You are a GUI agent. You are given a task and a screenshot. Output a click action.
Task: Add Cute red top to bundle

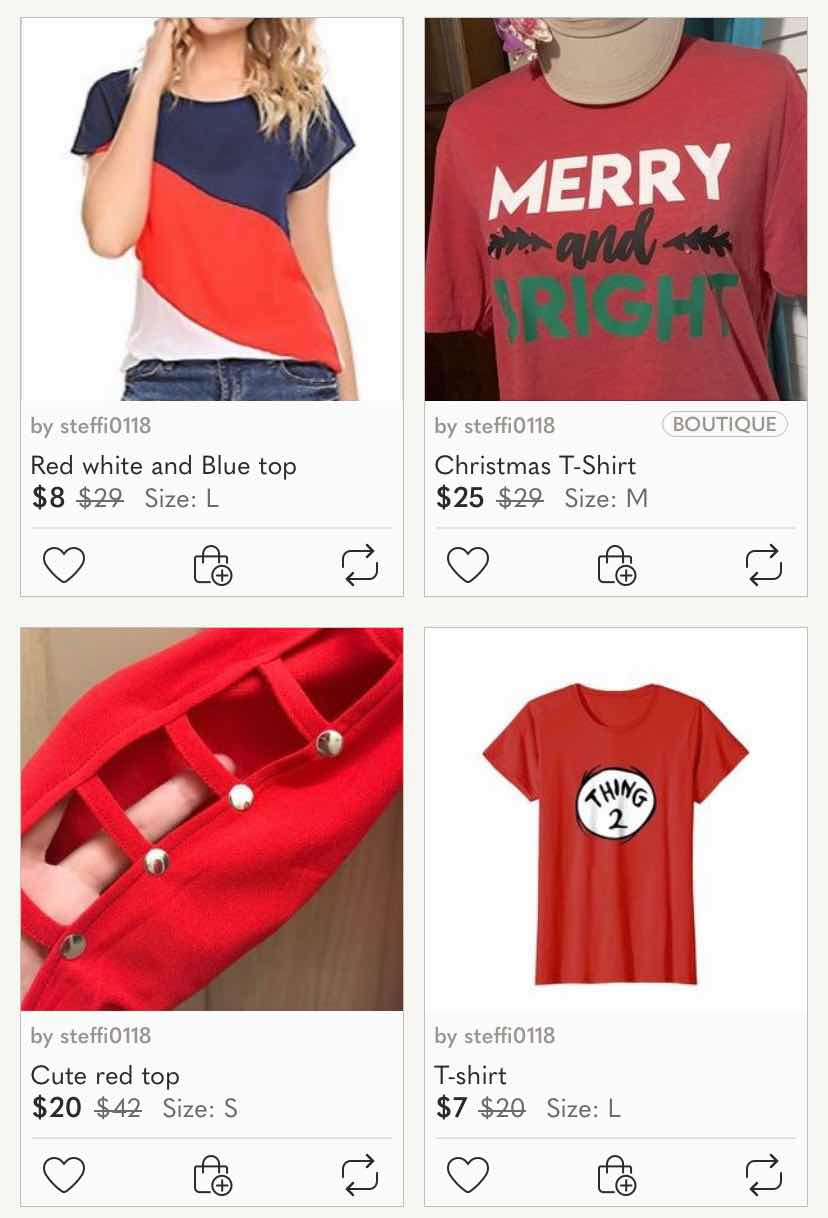point(212,1175)
